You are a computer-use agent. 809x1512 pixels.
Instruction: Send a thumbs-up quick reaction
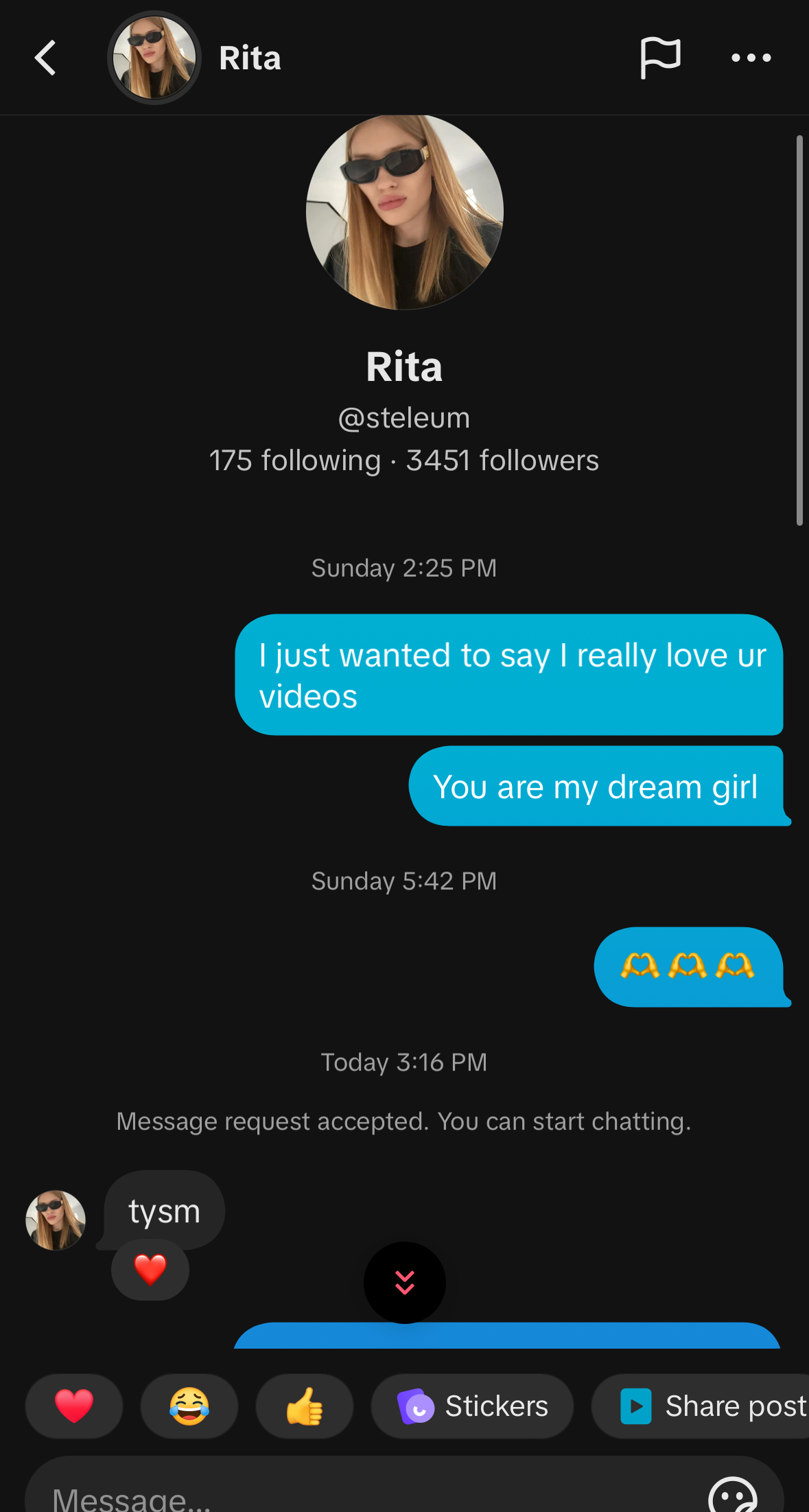pyautogui.click(x=305, y=1406)
